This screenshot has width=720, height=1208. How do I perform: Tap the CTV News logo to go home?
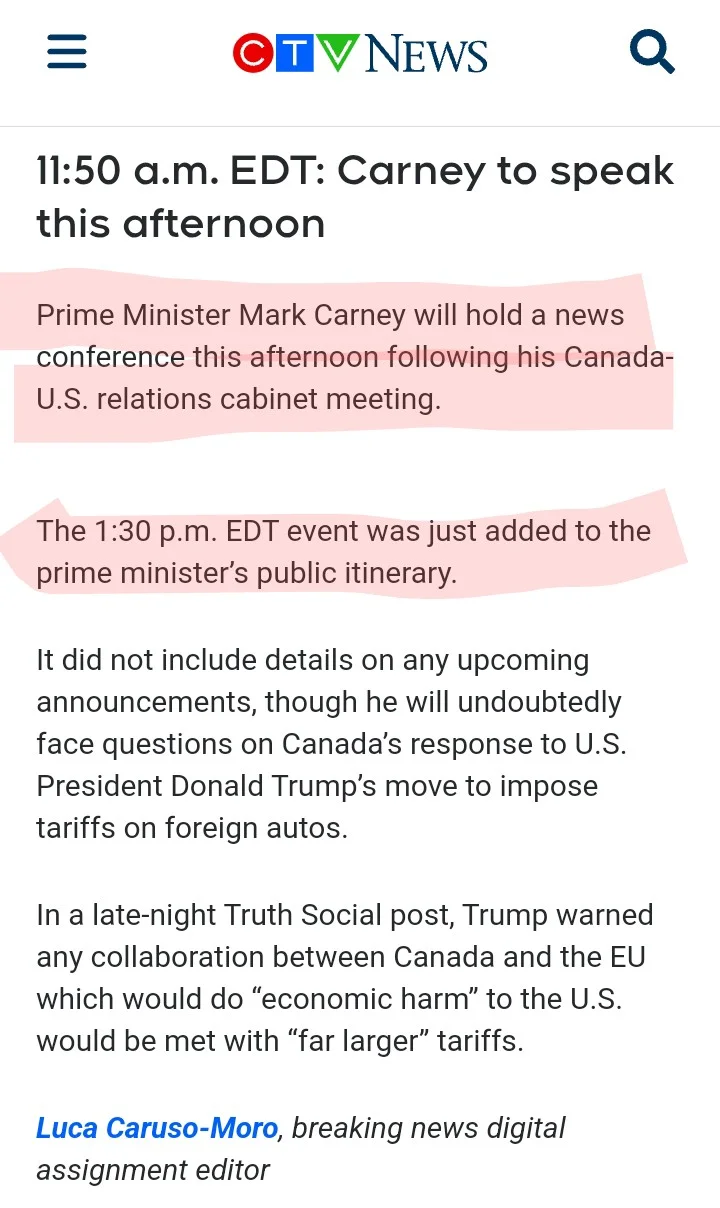coord(360,53)
